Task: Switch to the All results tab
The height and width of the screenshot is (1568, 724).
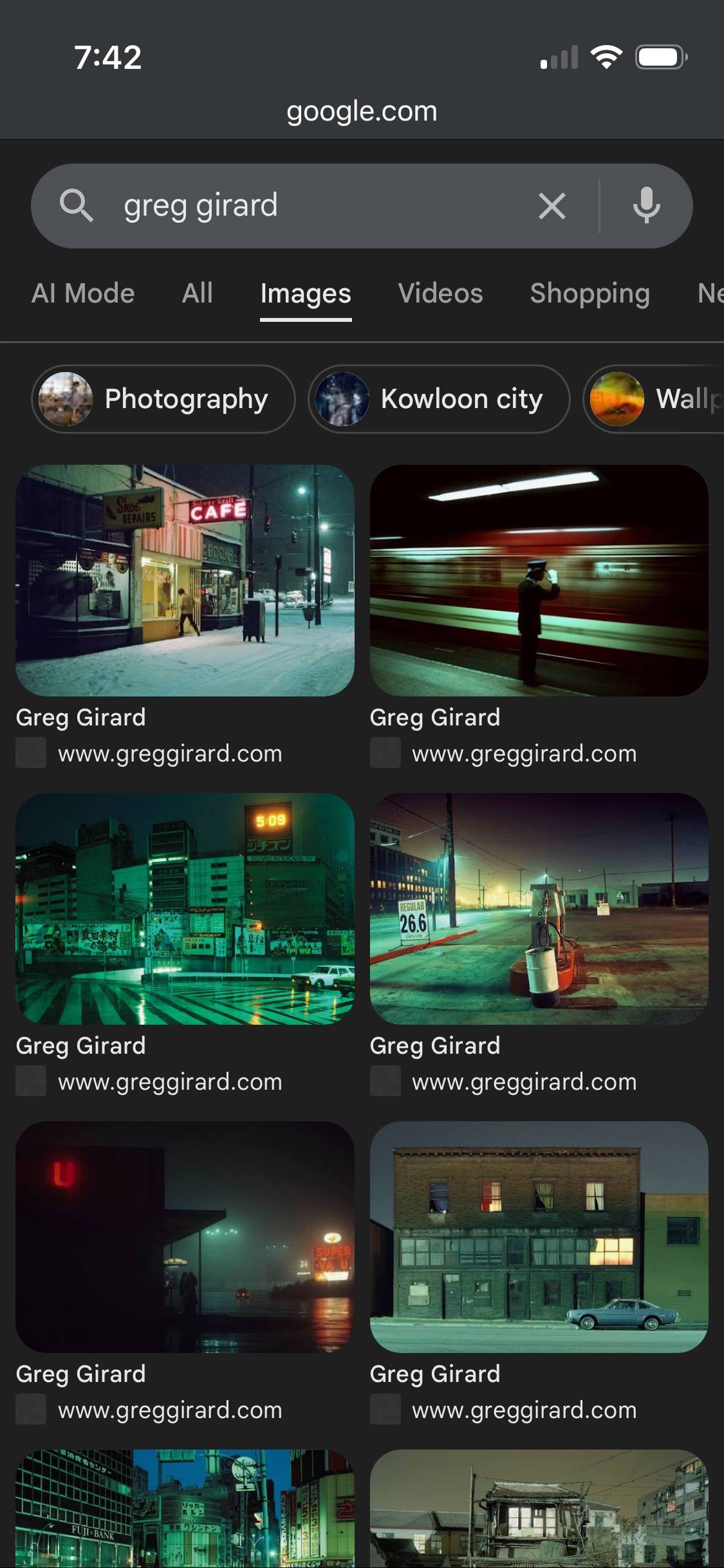Action: (197, 294)
